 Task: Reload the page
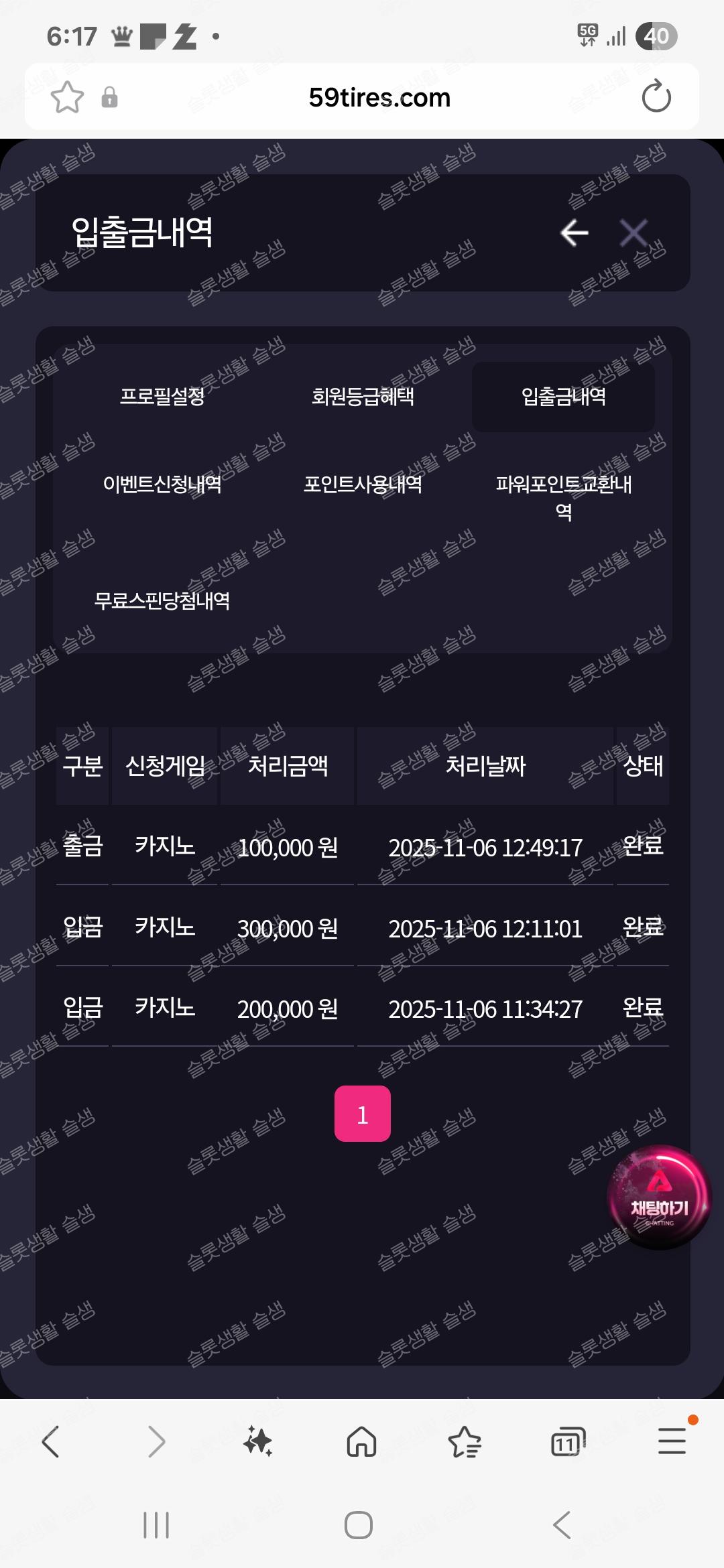[656, 98]
